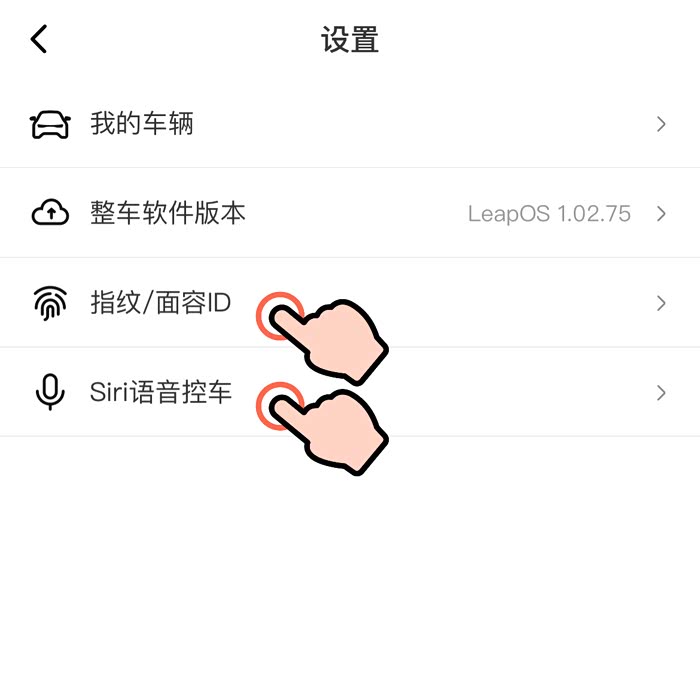Open the 我的车辆 row
Image resolution: width=700 pixels, height=700 pixels.
tap(350, 124)
